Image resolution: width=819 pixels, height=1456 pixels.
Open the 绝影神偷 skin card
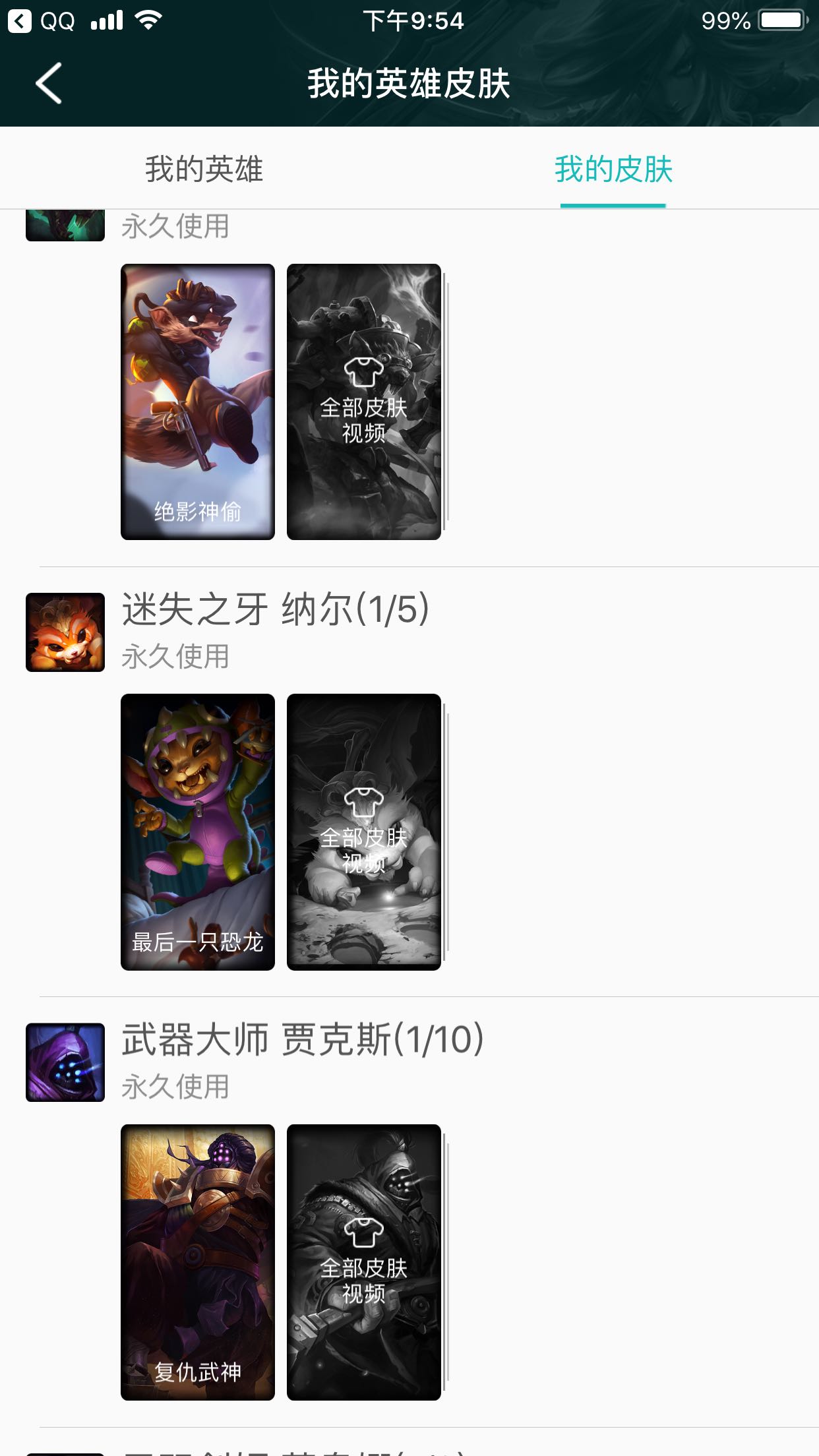click(198, 402)
